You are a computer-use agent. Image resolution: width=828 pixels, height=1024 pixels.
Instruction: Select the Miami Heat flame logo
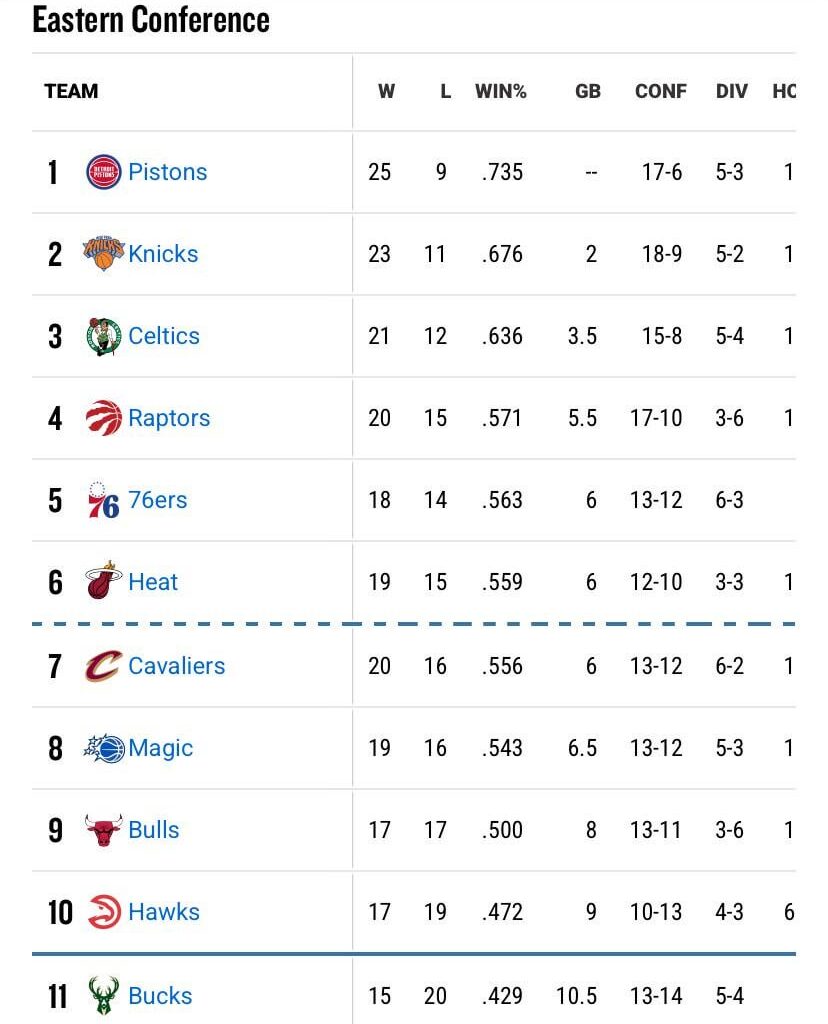[104, 581]
